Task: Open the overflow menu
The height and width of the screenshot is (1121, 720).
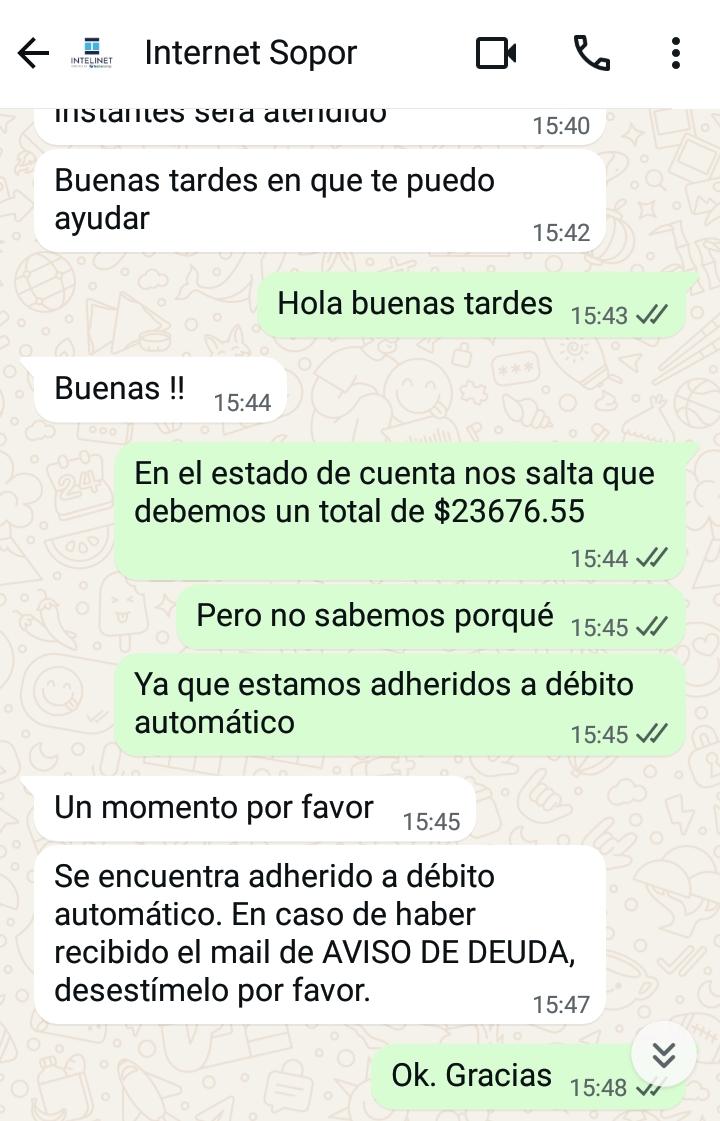Action: coord(676,53)
